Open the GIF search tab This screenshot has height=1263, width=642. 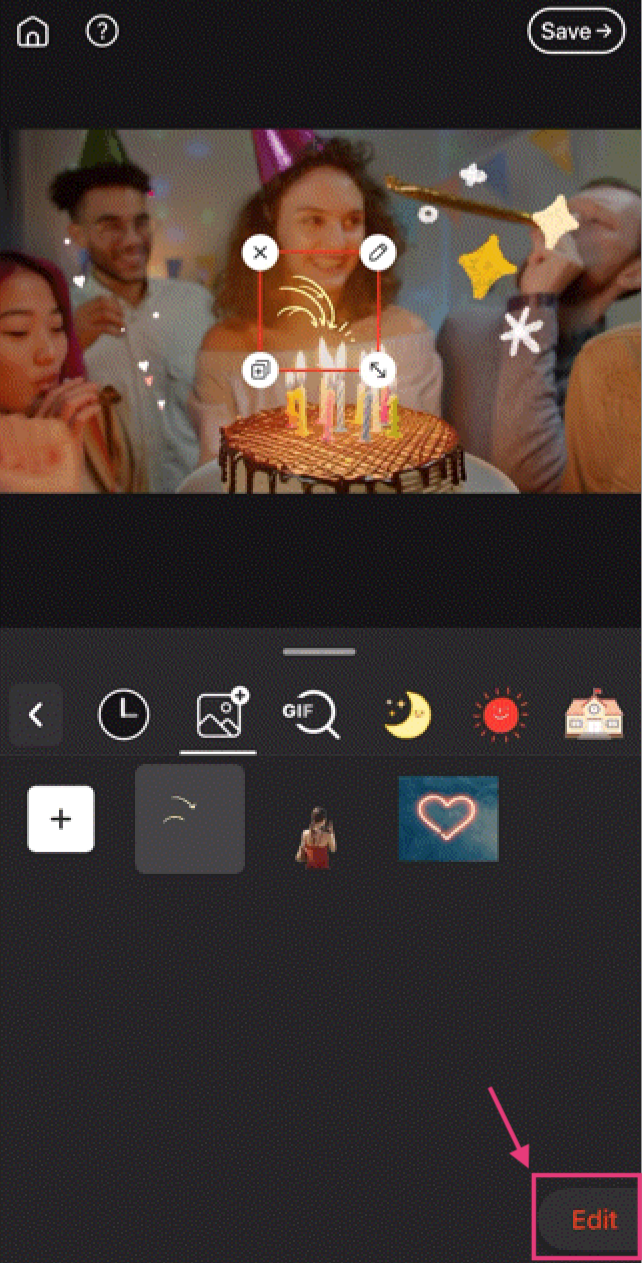coord(310,715)
